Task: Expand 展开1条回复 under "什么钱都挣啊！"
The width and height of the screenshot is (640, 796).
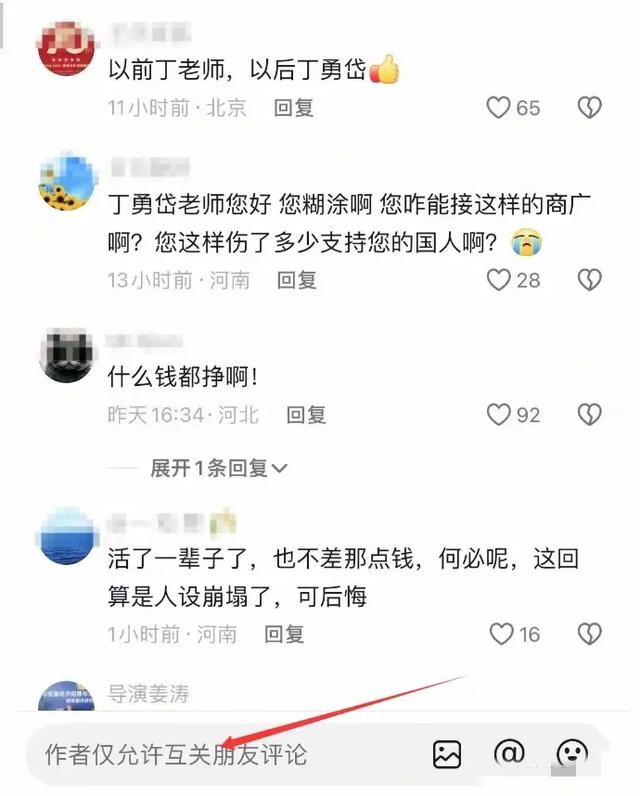Action: pos(218,467)
